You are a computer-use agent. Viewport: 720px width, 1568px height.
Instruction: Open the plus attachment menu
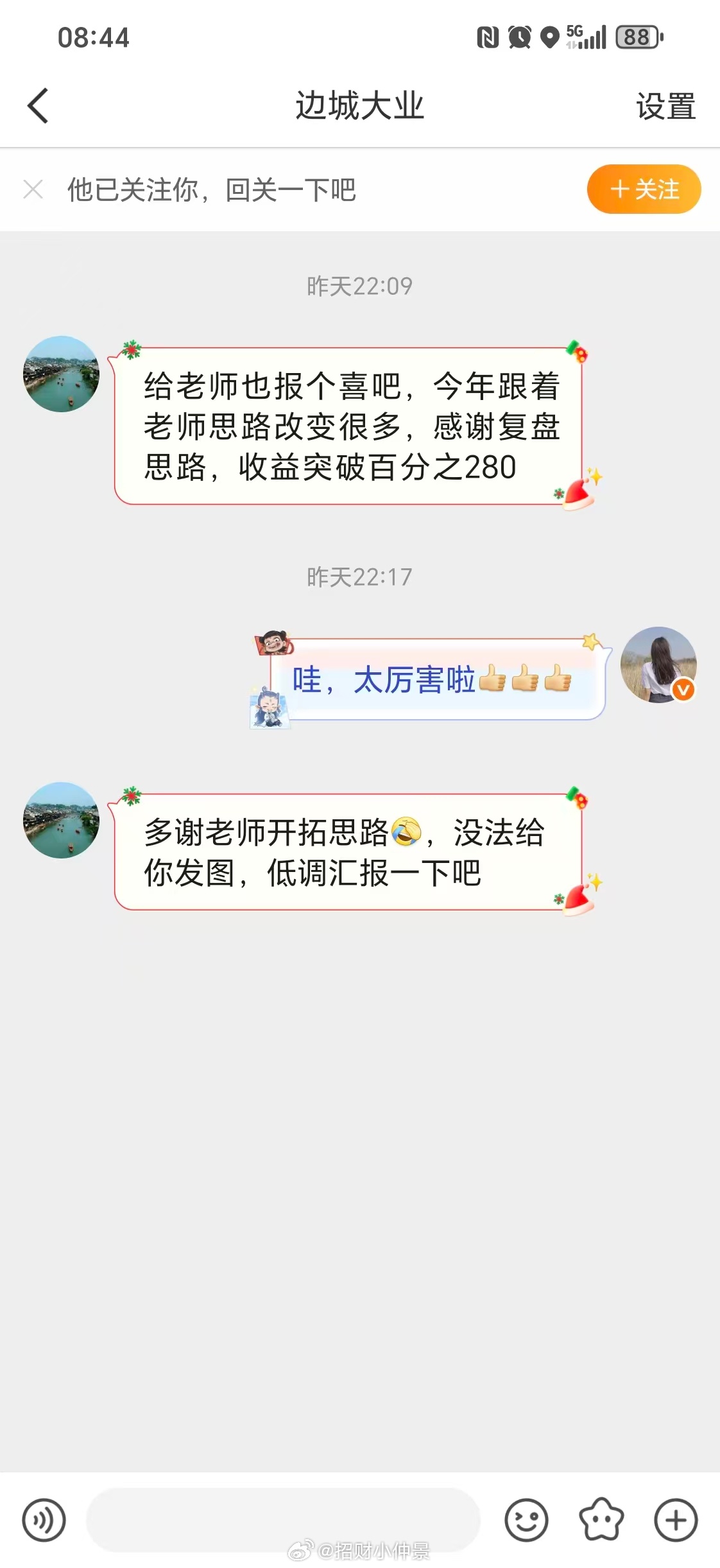pos(676,1520)
